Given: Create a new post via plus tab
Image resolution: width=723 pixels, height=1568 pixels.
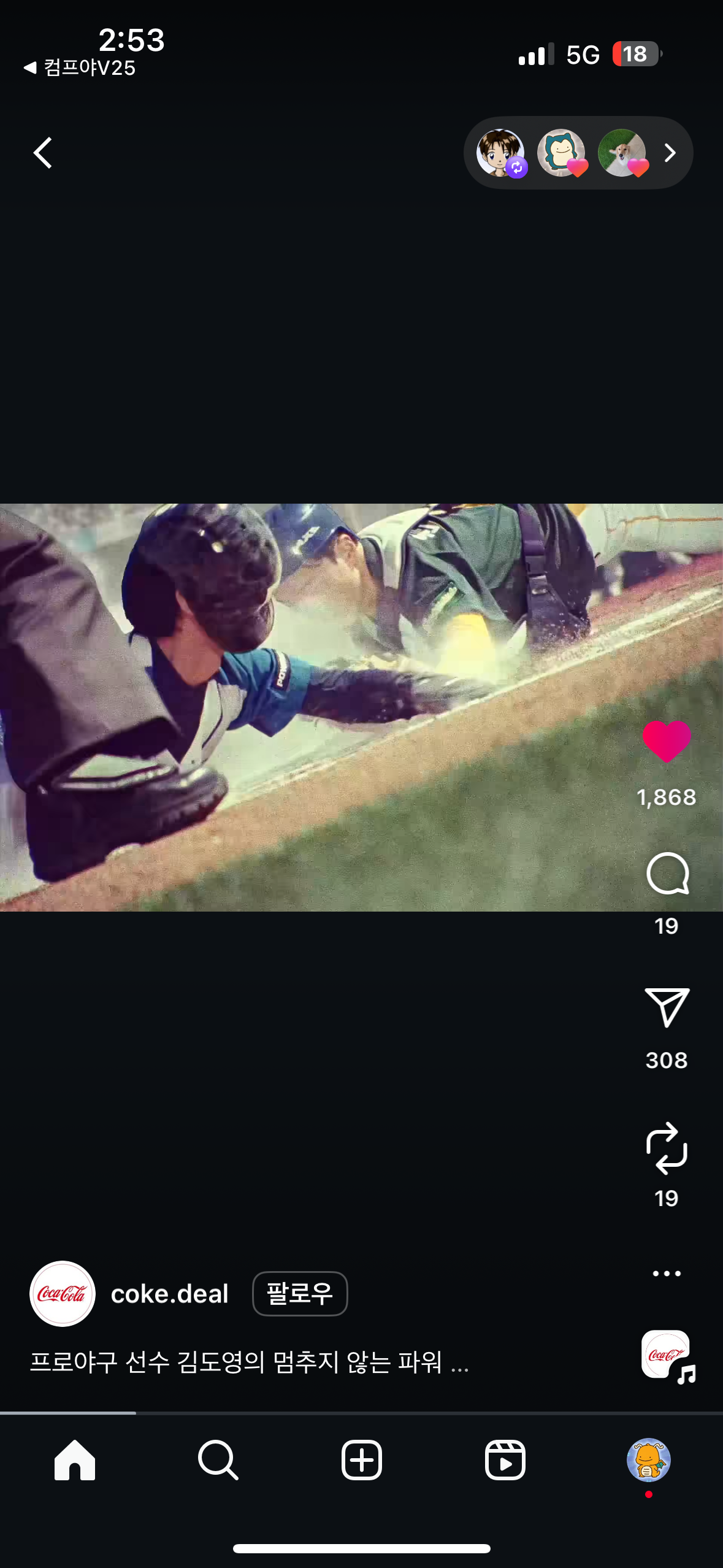Looking at the screenshot, I should [x=361, y=1460].
